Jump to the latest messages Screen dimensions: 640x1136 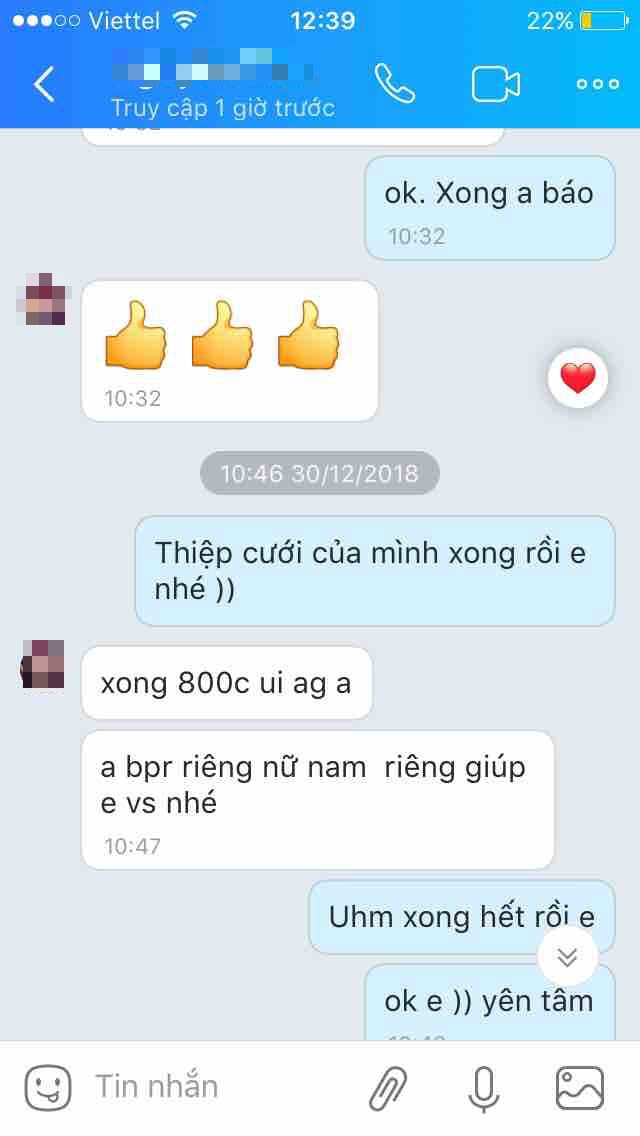[x=567, y=958]
